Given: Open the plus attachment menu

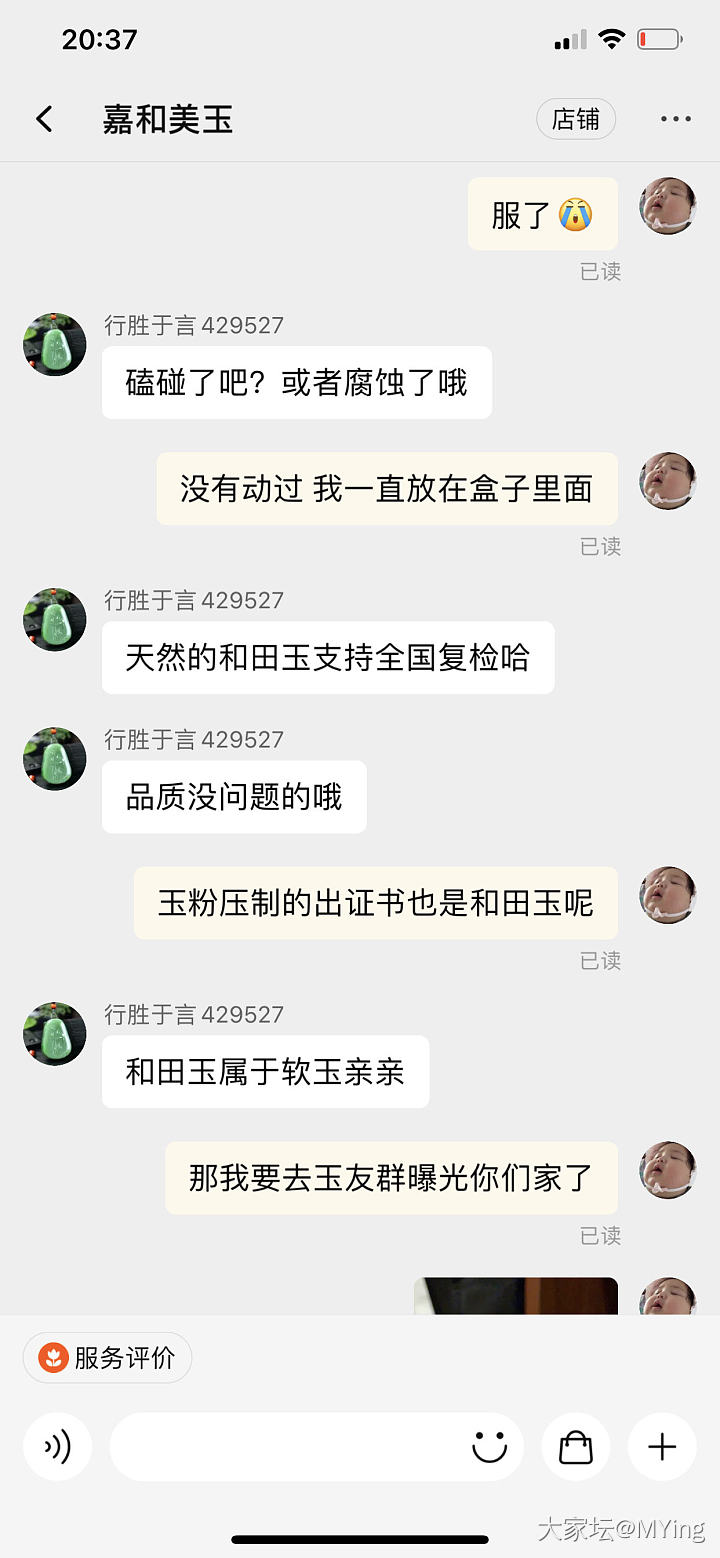Looking at the screenshot, I should coord(662,1447).
